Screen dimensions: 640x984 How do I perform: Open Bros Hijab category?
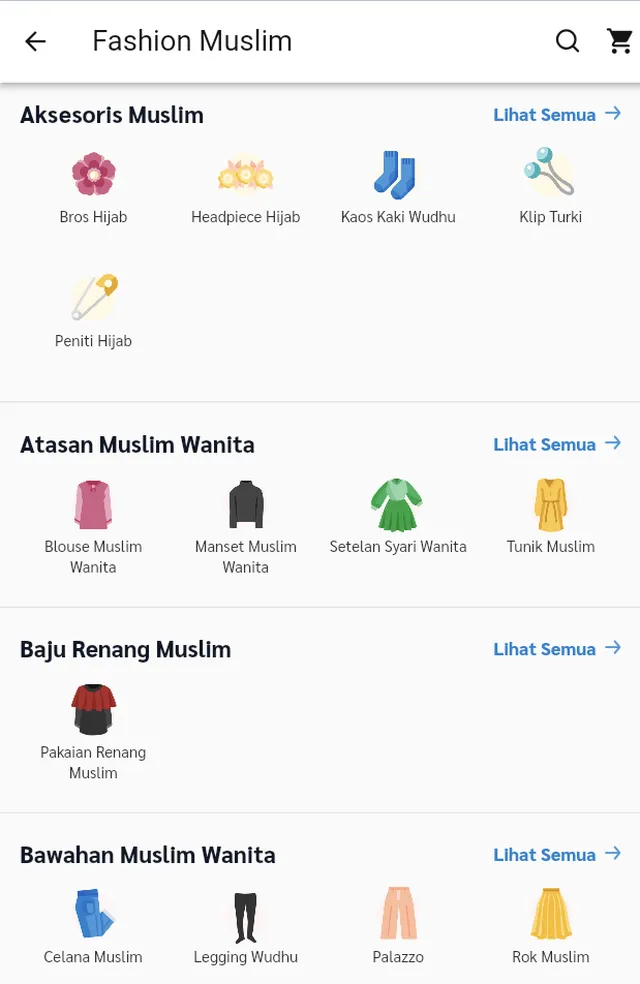93,188
